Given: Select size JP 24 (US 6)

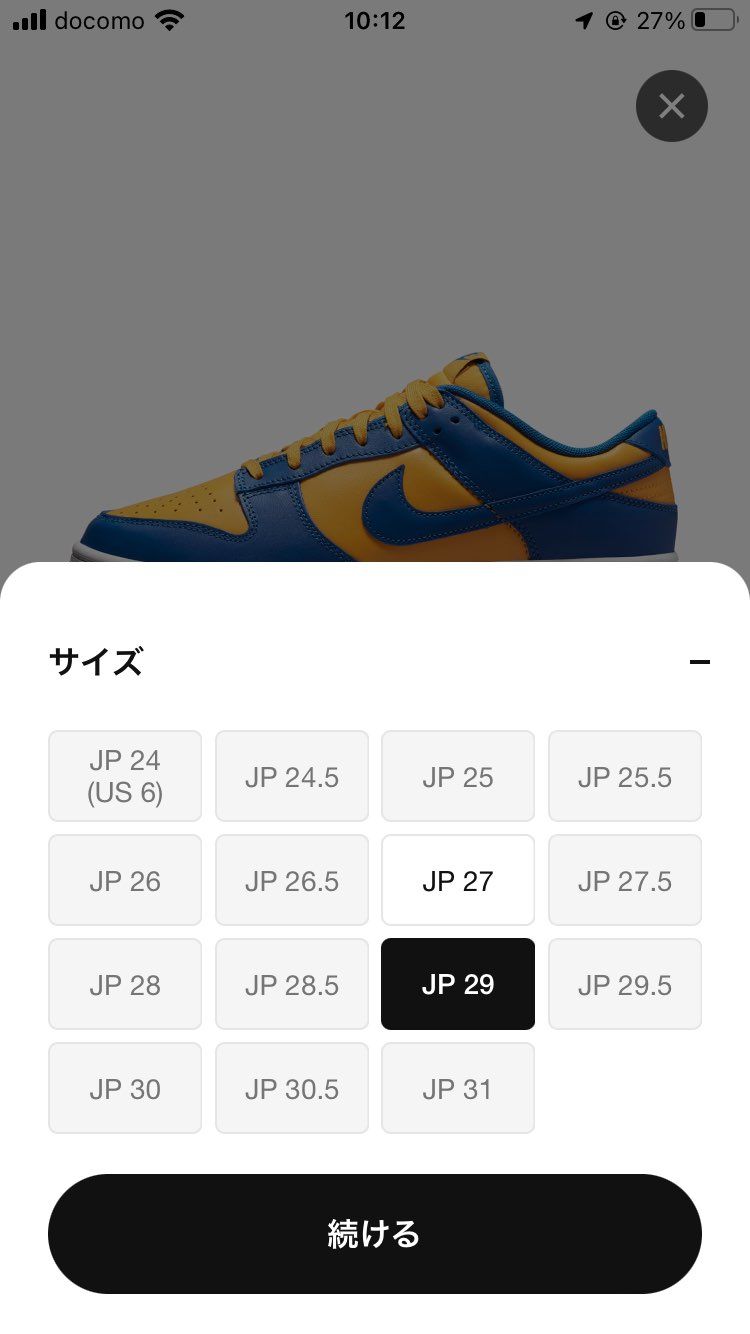Looking at the screenshot, I should pyautogui.click(x=124, y=776).
